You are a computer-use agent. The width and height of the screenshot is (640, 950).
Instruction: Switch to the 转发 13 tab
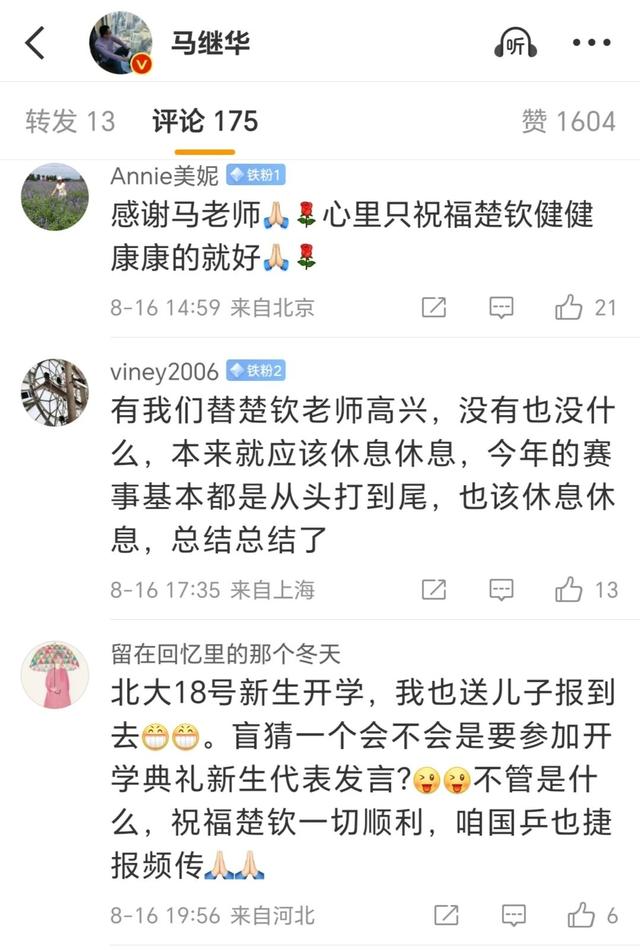click(x=70, y=122)
